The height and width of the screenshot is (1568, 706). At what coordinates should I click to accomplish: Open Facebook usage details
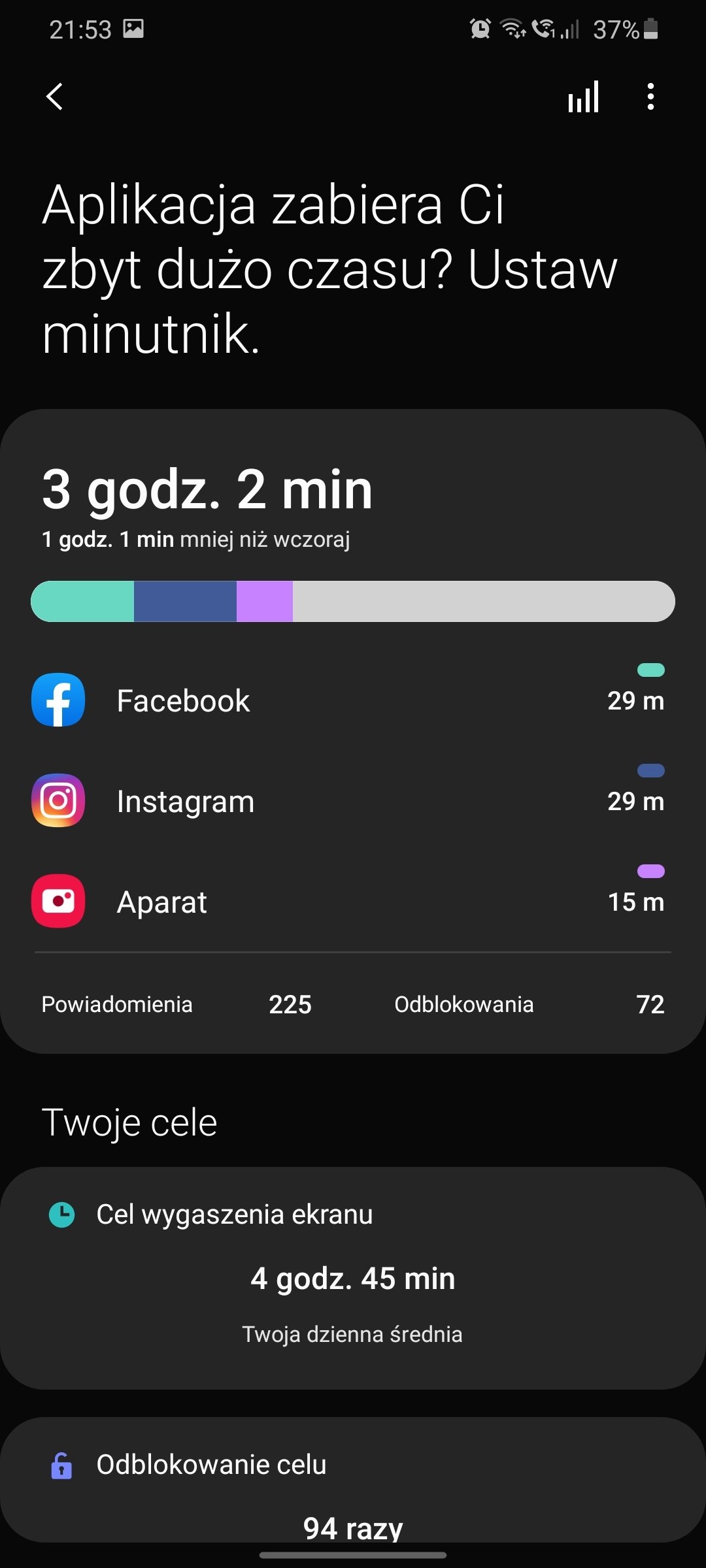353,700
